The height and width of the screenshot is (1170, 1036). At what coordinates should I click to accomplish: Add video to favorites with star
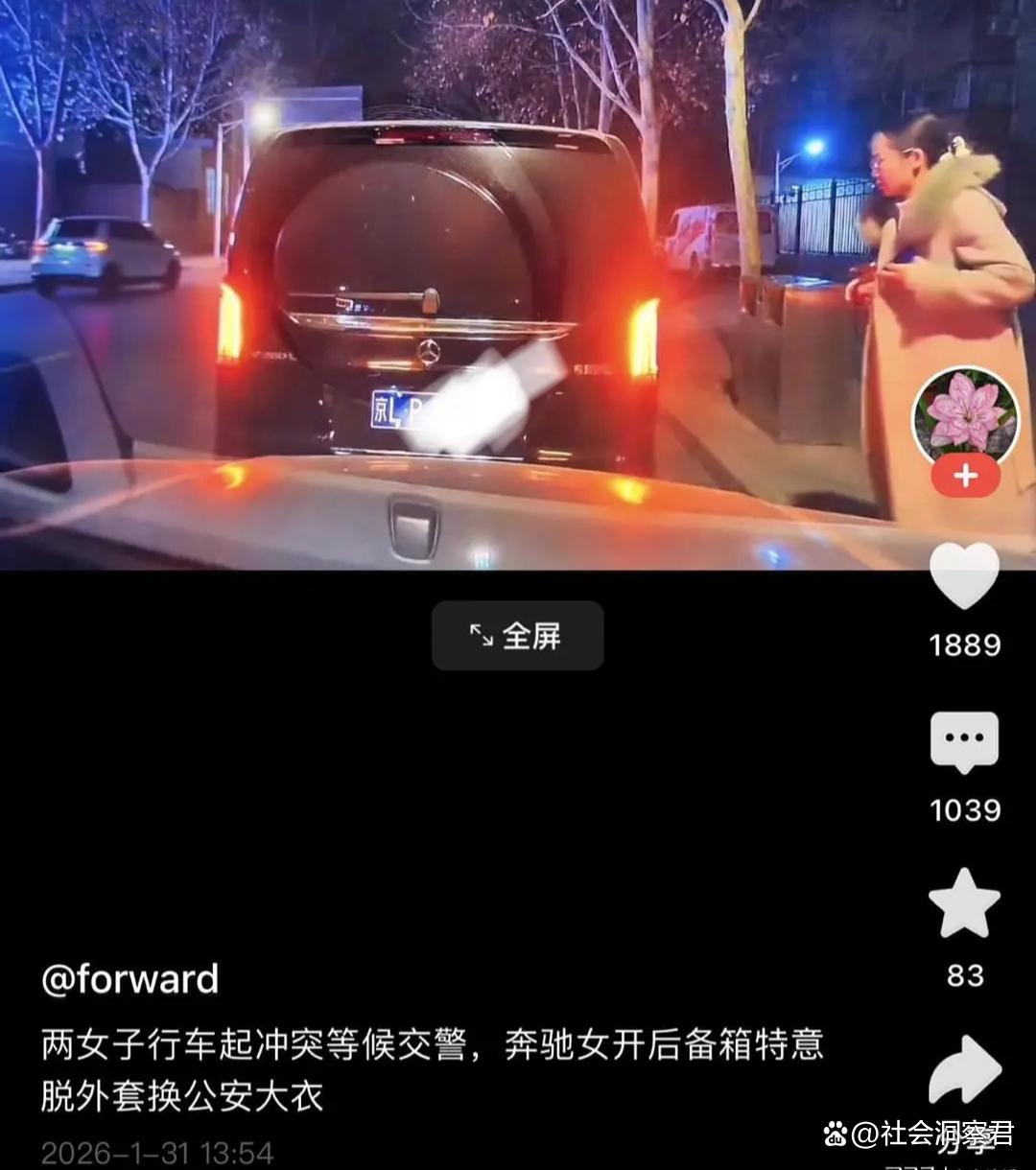click(964, 903)
